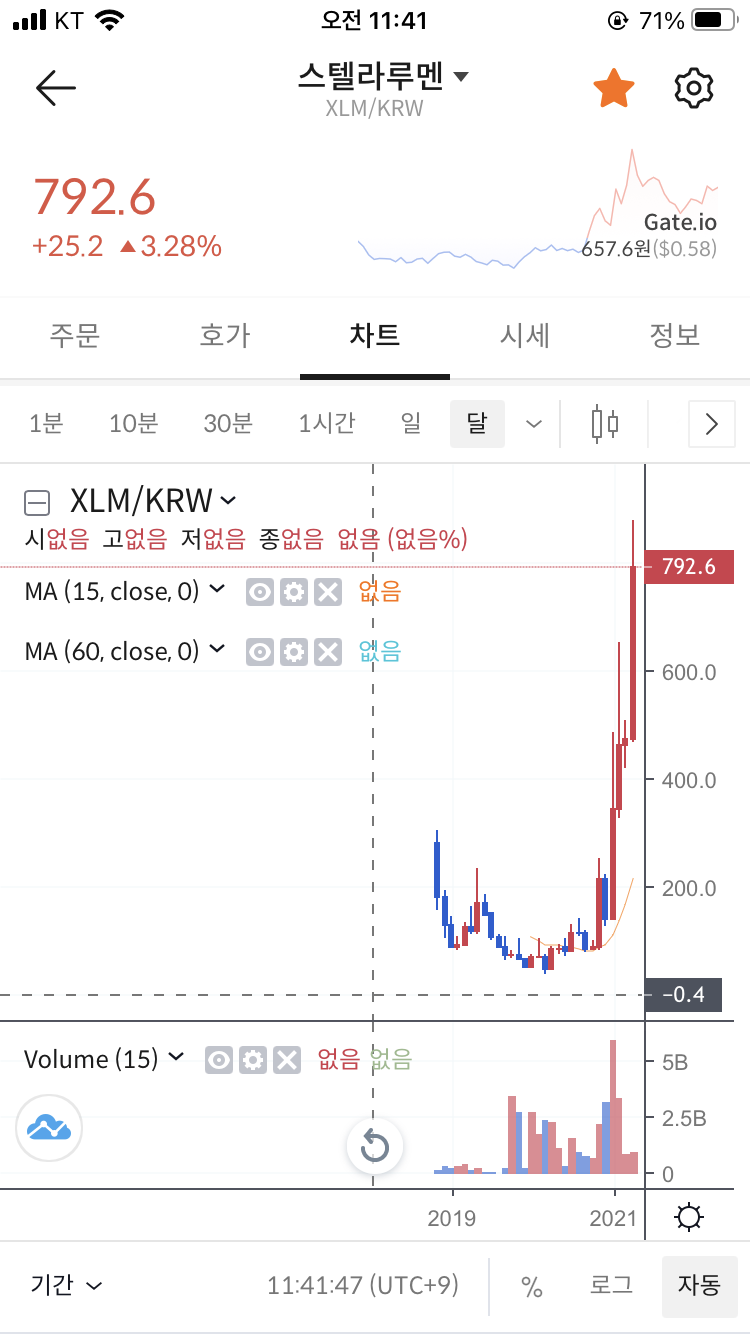Select the candlestick chart style icon

tap(604, 424)
